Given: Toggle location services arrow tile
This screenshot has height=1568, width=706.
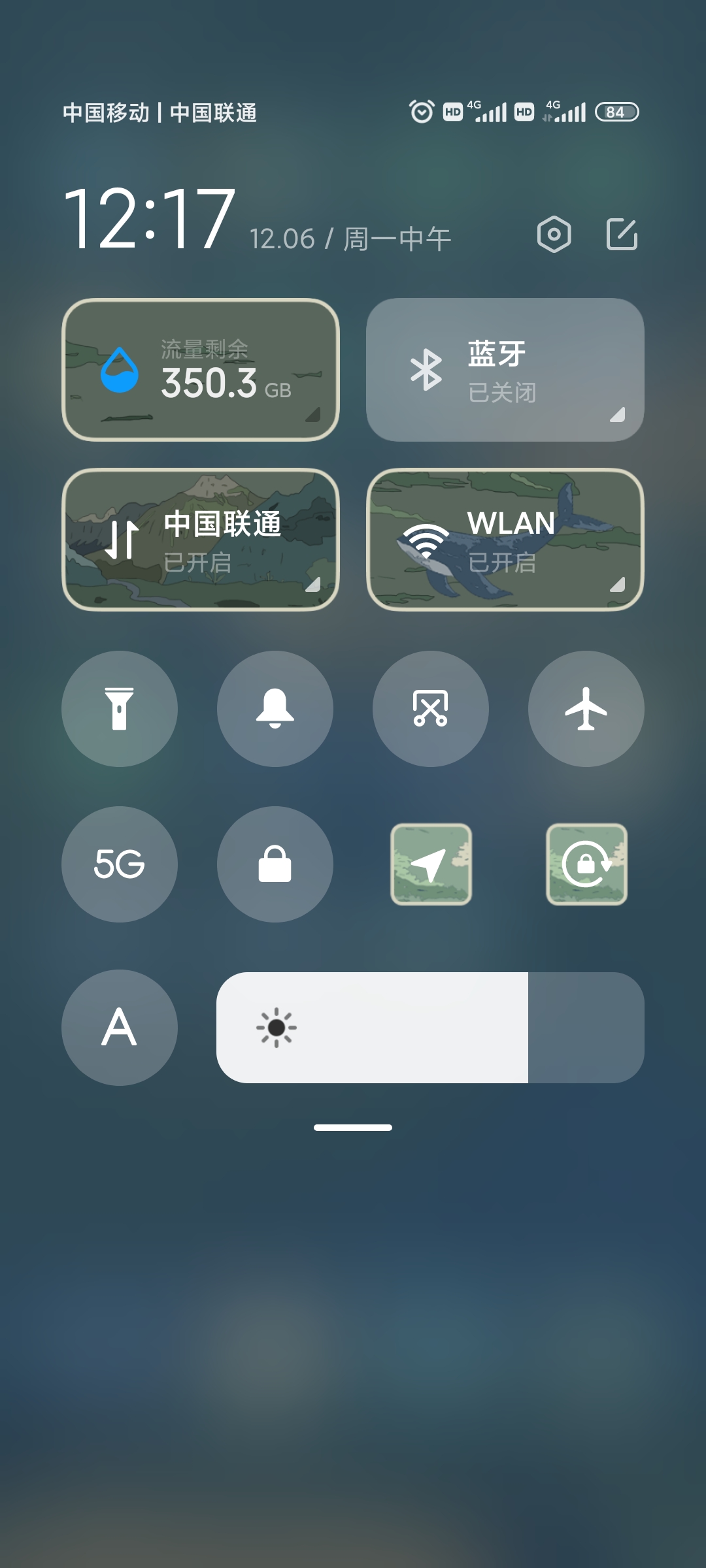Looking at the screenshot, I should [x=431, y=864].
